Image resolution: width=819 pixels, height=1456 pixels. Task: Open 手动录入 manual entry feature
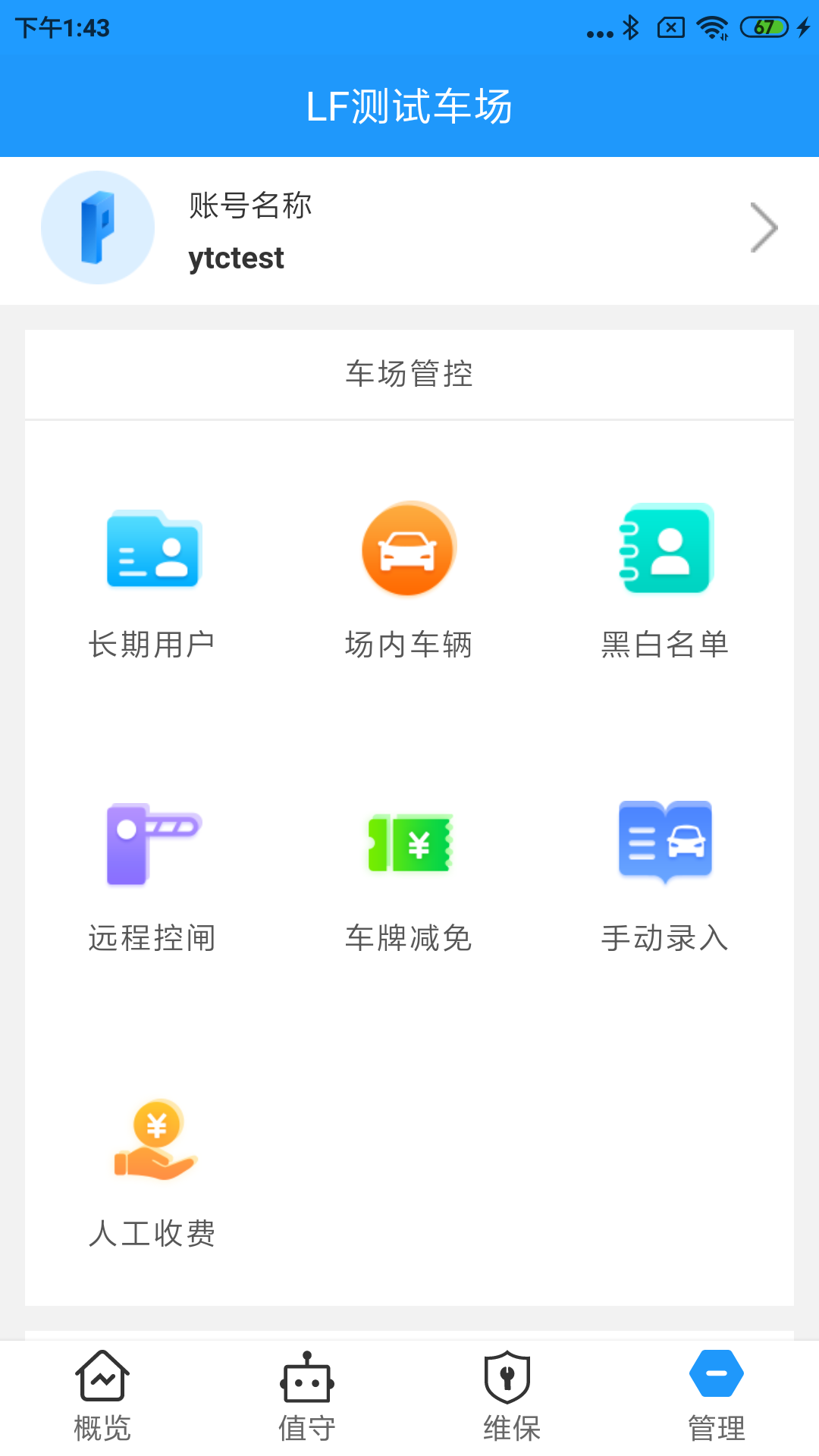coord(665,872)
